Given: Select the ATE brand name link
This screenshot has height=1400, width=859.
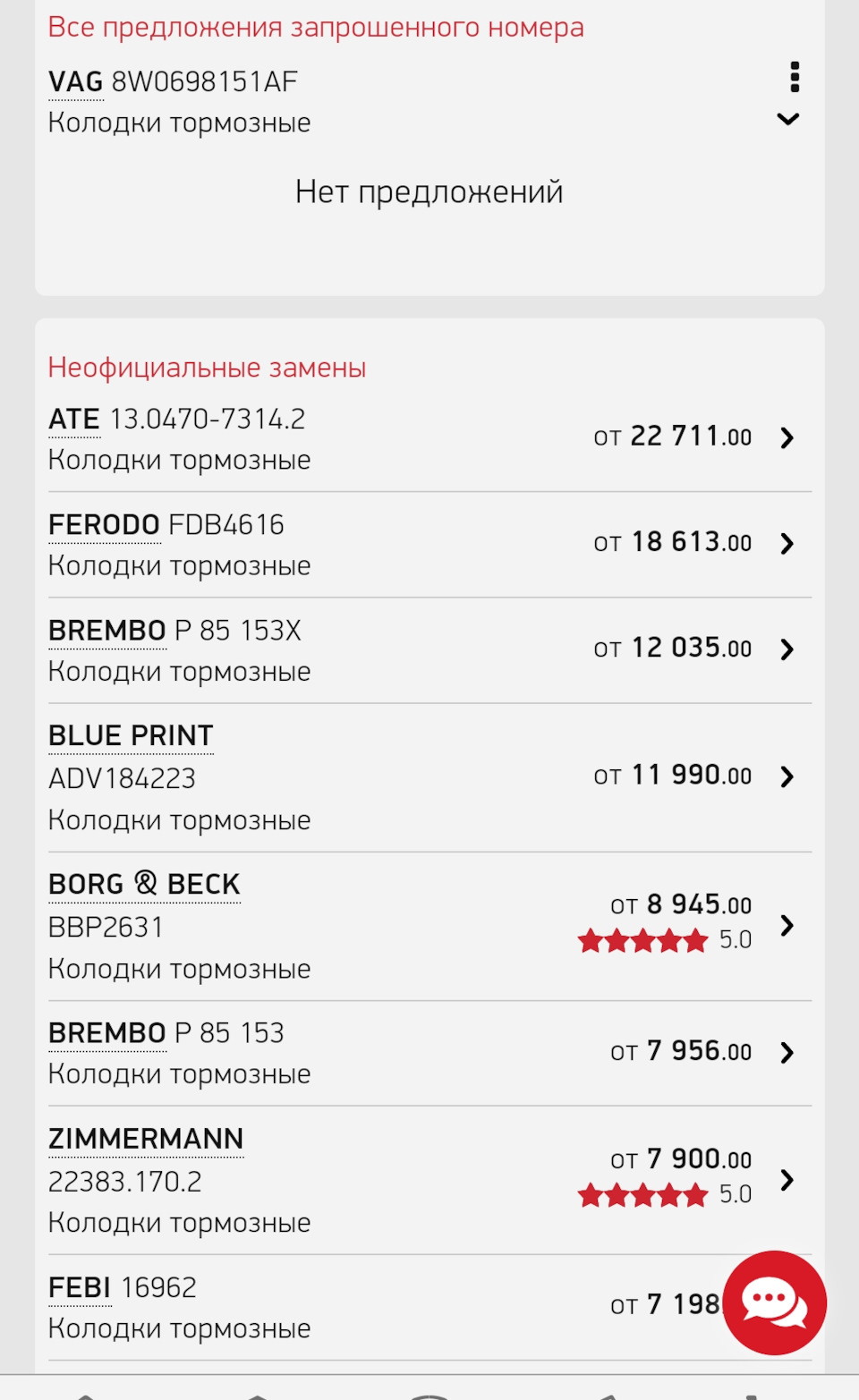Looking at the screenshot, I should [x=74, y=418].
